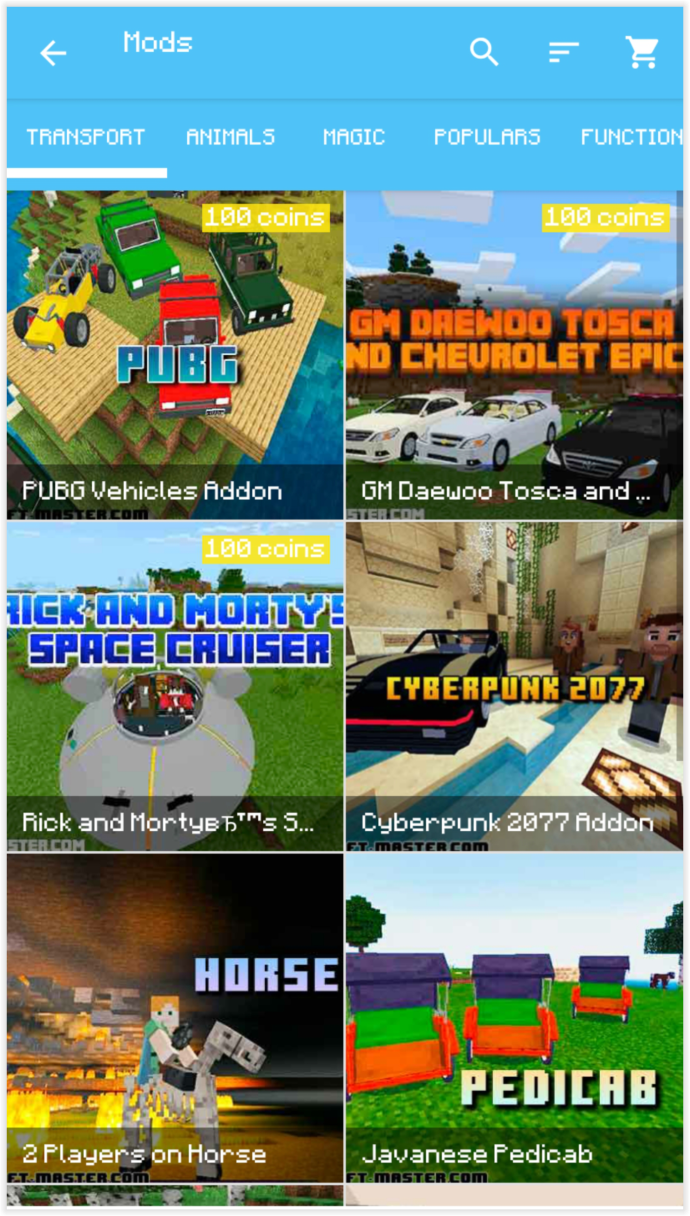Switch to the Populars tab
The image size is (690, 1216).
click(487, 137)
